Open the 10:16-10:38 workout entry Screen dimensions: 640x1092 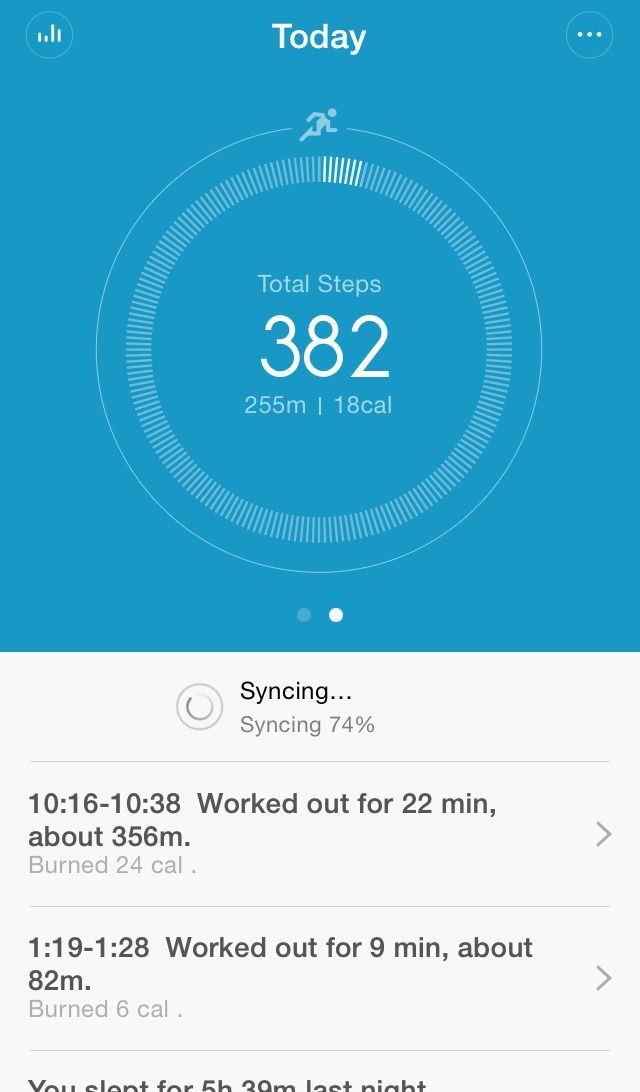tap(320, 834)
